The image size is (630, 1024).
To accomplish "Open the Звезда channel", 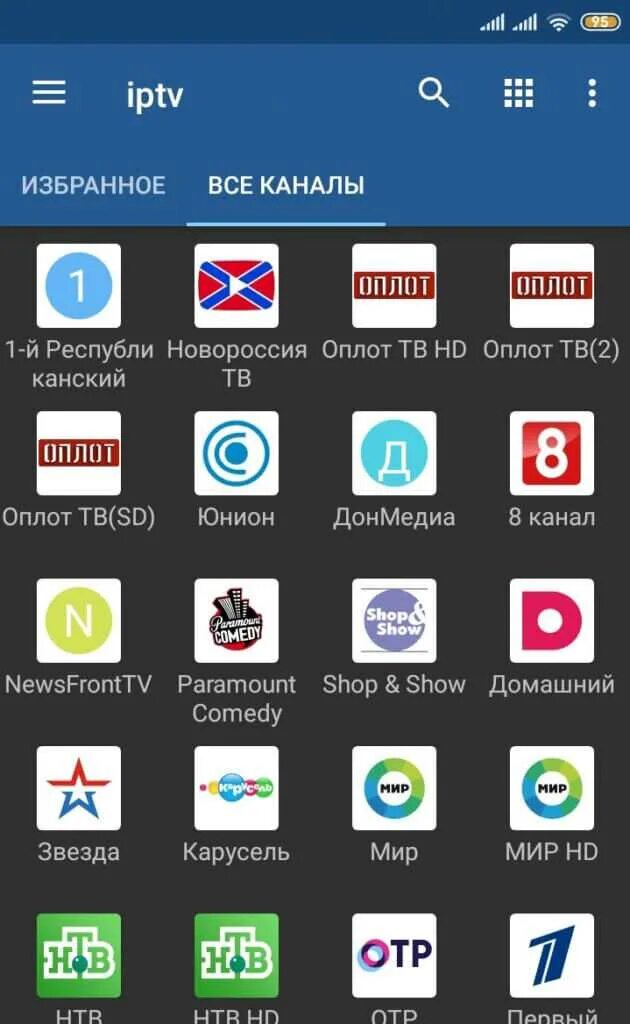I will 79,788.
